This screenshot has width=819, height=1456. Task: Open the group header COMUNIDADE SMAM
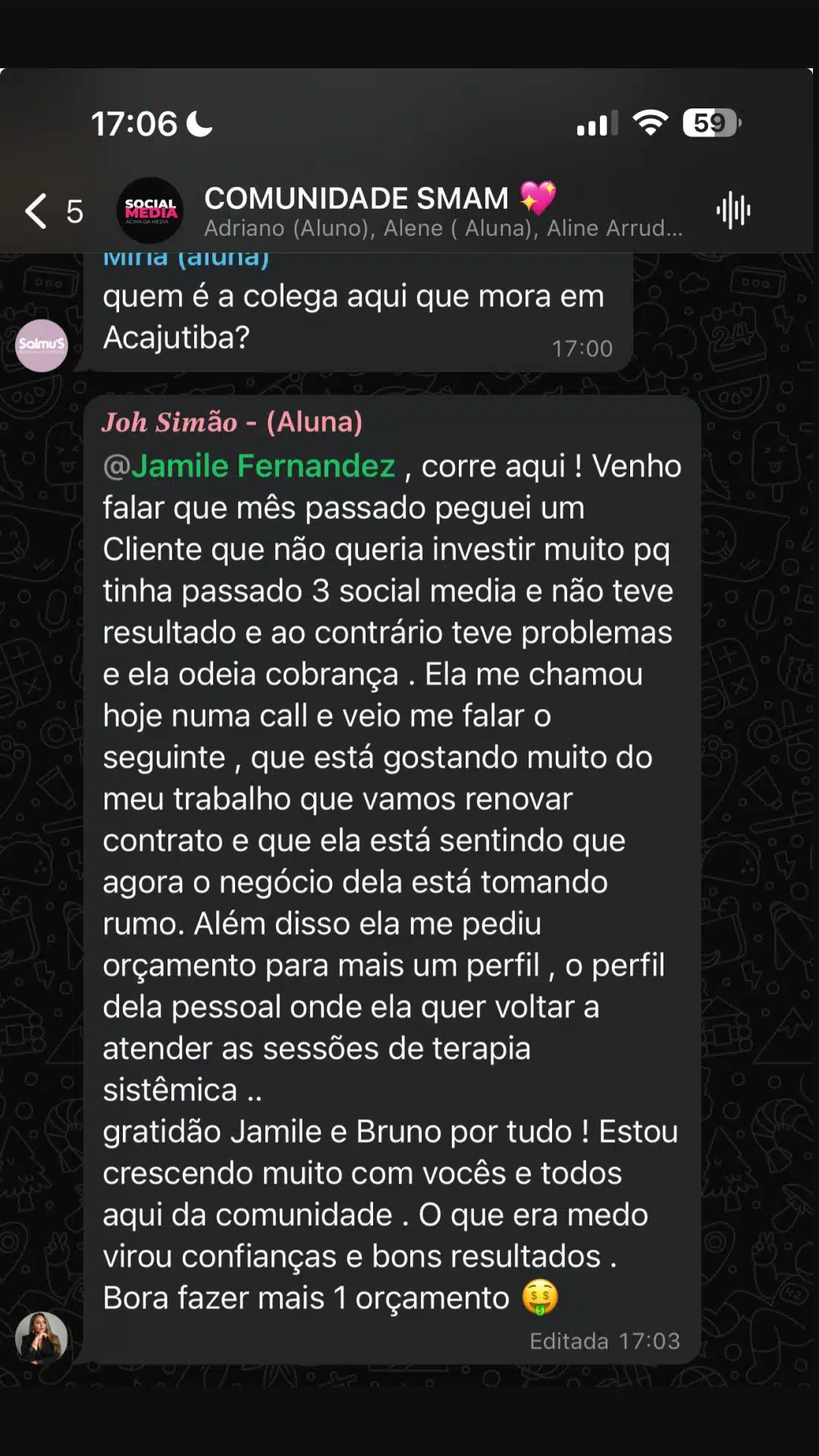tap(356, 199)
